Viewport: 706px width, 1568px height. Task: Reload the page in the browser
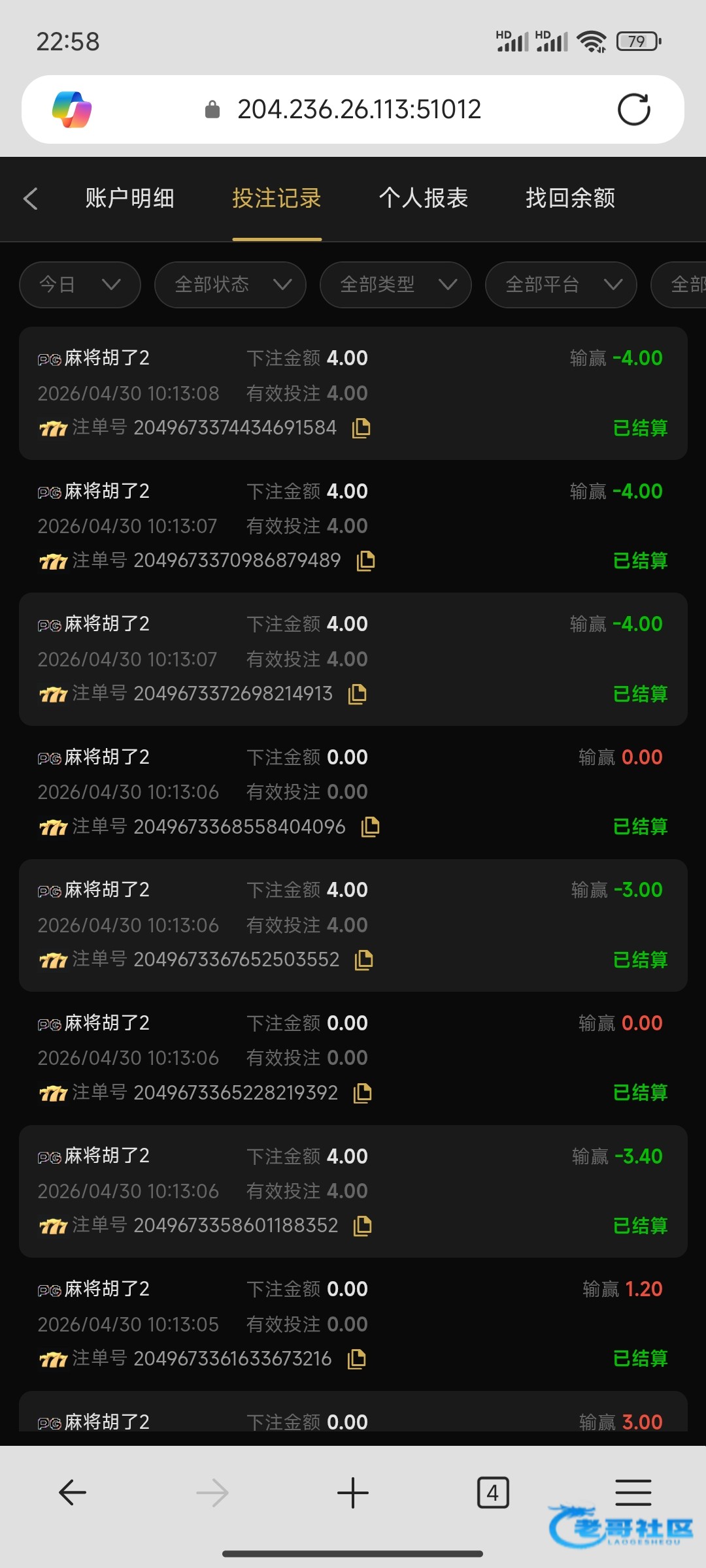tap(634, 110)
